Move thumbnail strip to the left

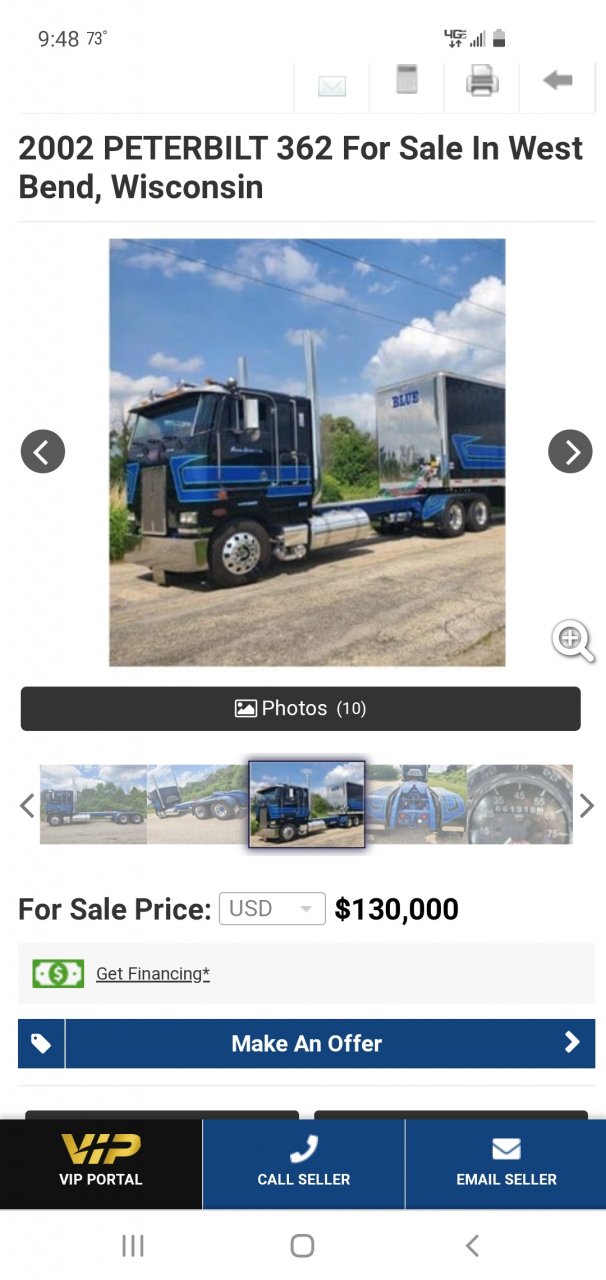tap(27, 805)
